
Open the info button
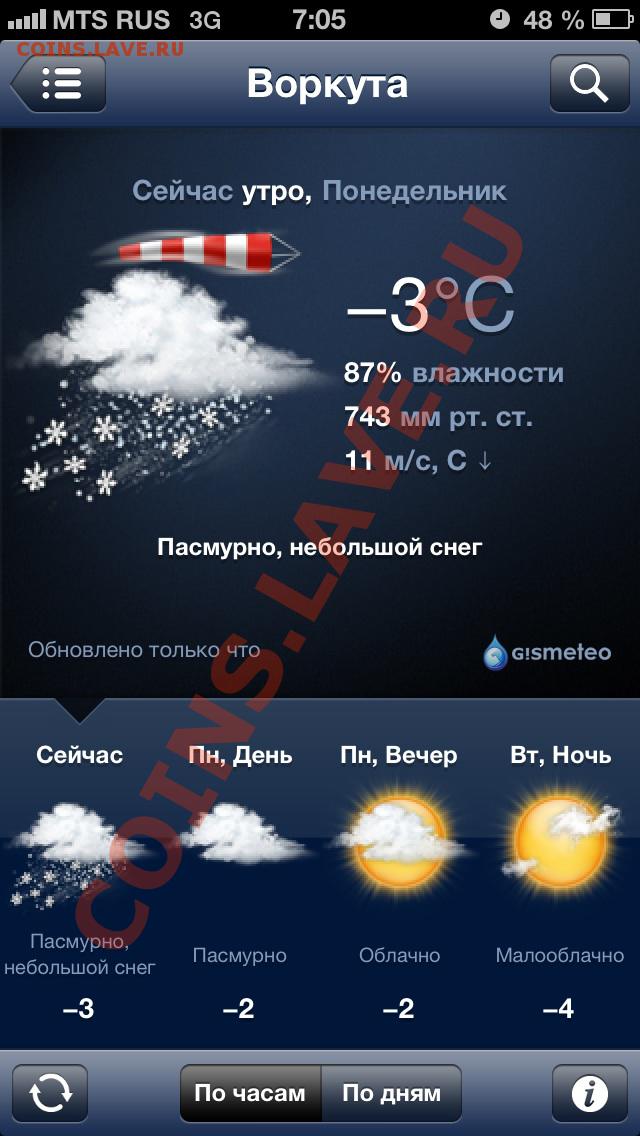pos(589,1093)
